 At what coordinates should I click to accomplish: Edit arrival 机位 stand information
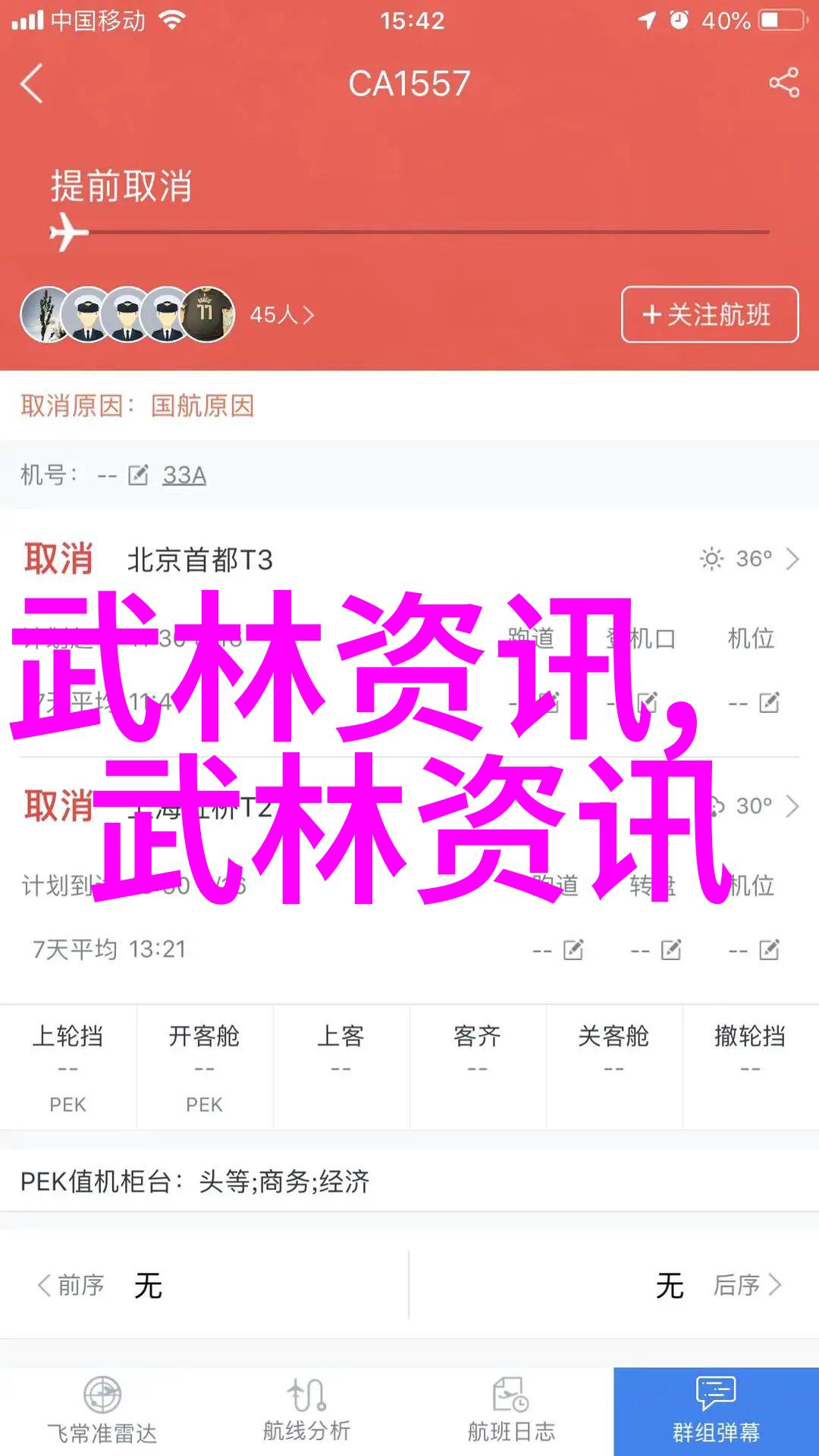pyautogui.click(x=769, y=950)
